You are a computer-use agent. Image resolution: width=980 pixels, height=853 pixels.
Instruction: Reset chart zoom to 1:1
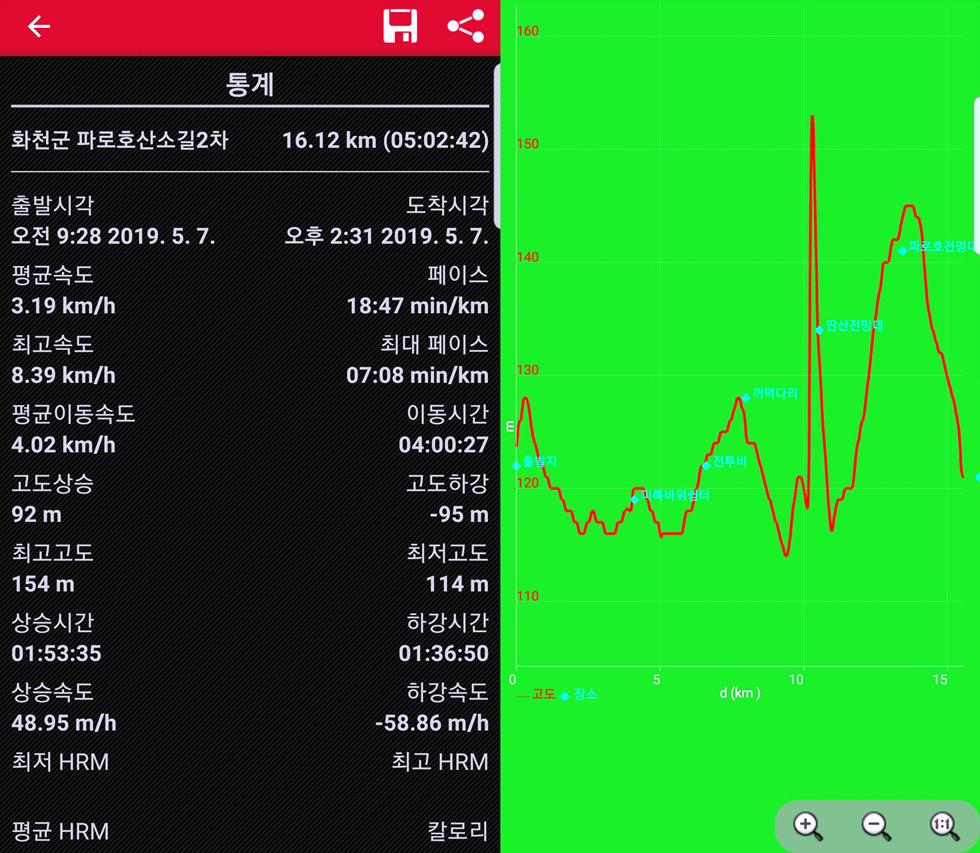[944, 825]
